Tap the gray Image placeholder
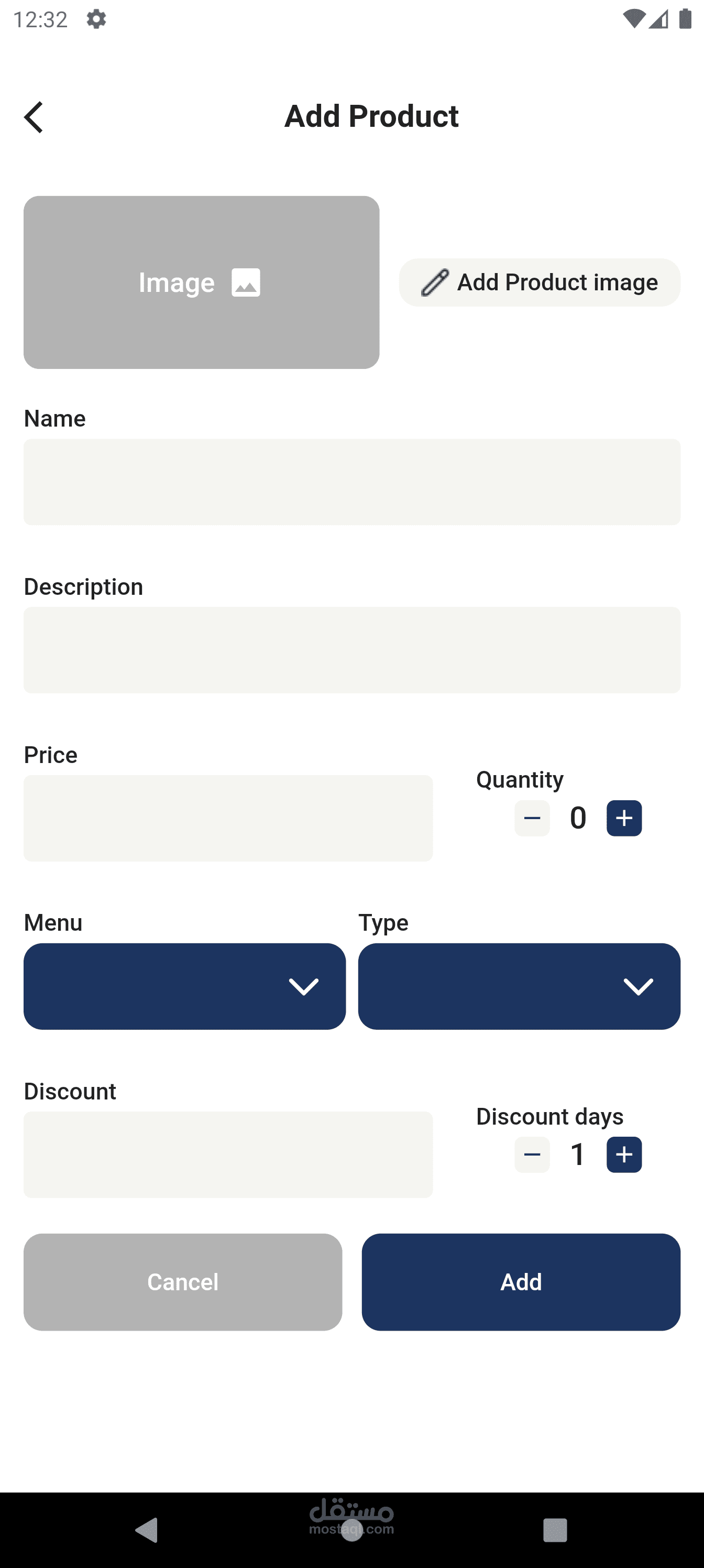This screenshot has width=704, height=1568. tap(201, 282)
